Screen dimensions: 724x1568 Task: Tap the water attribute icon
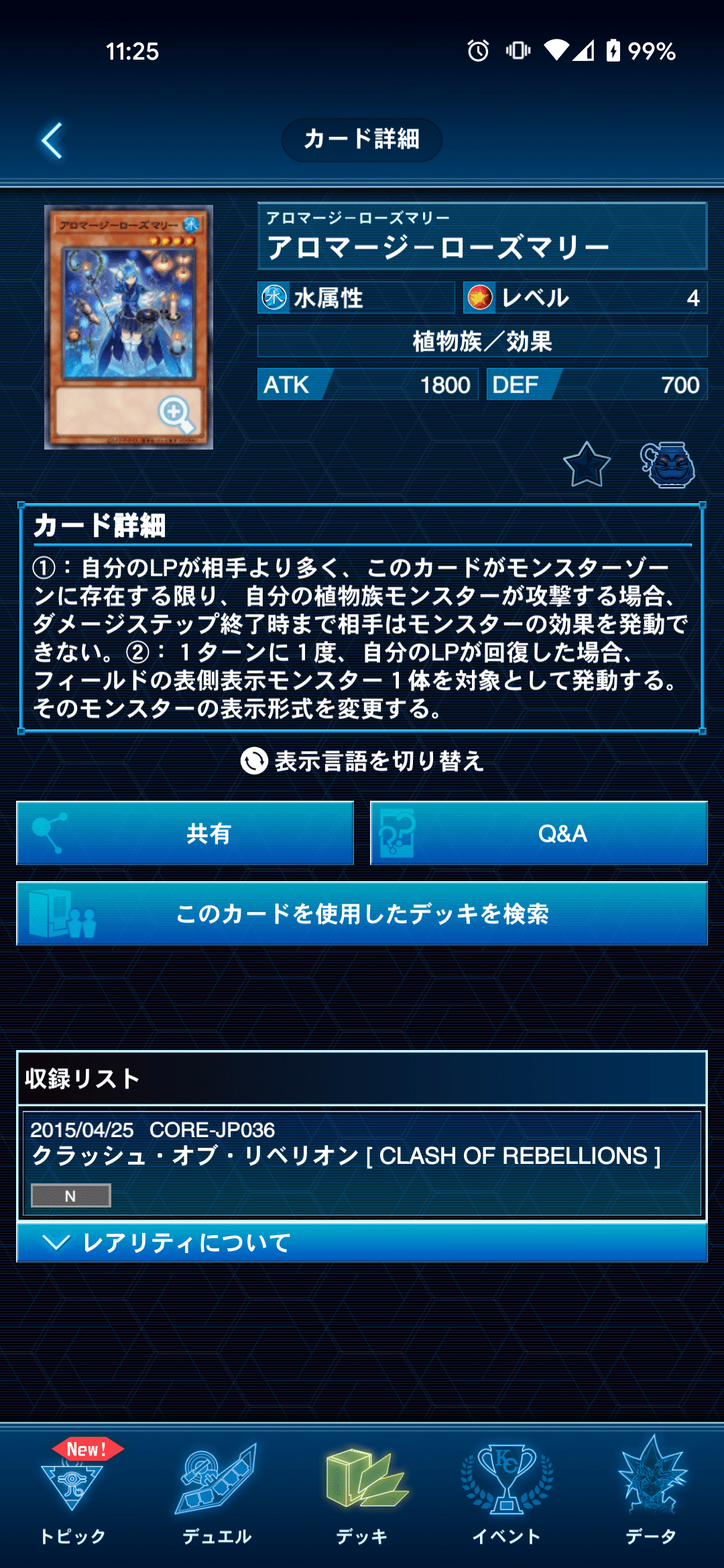[275, 298]
